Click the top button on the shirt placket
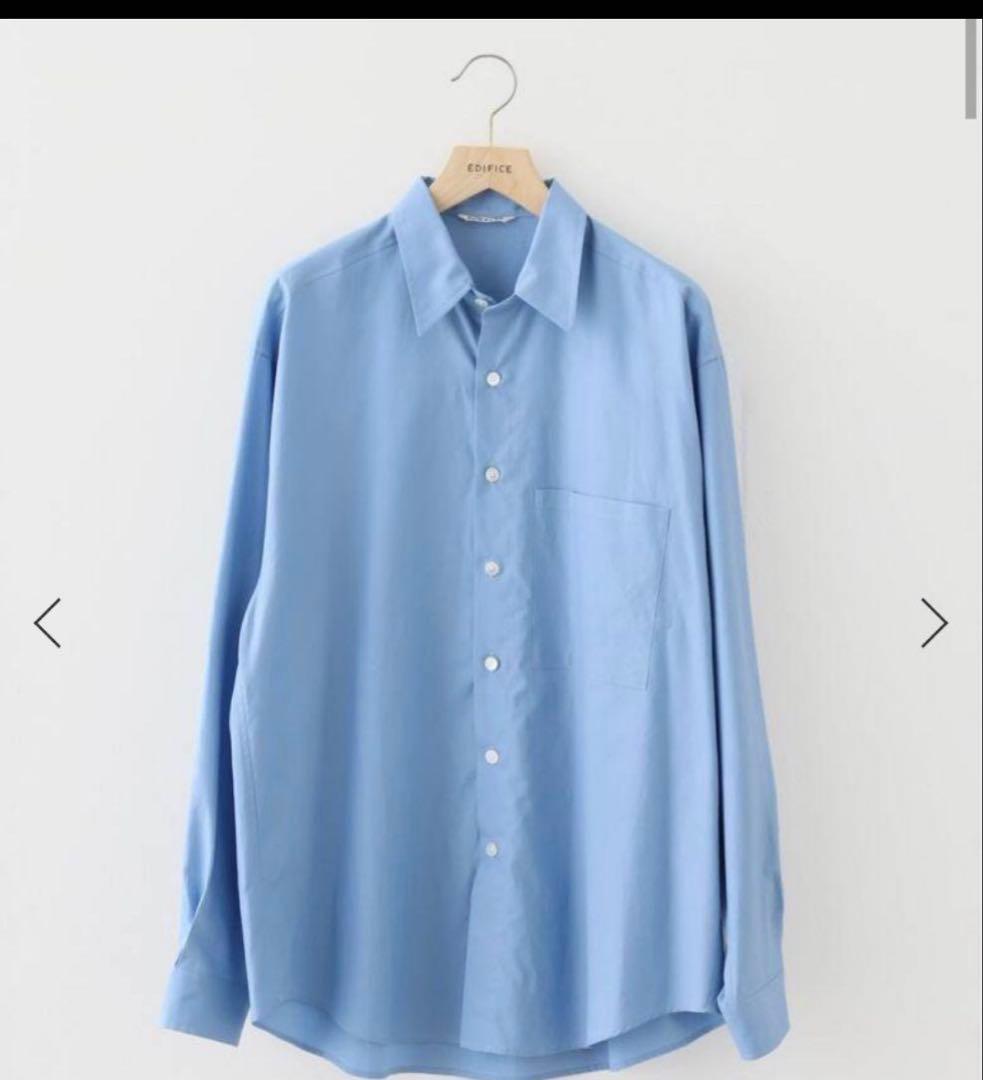The width and height of the screenshot is (983, 1080). click(x=491, y=380)
